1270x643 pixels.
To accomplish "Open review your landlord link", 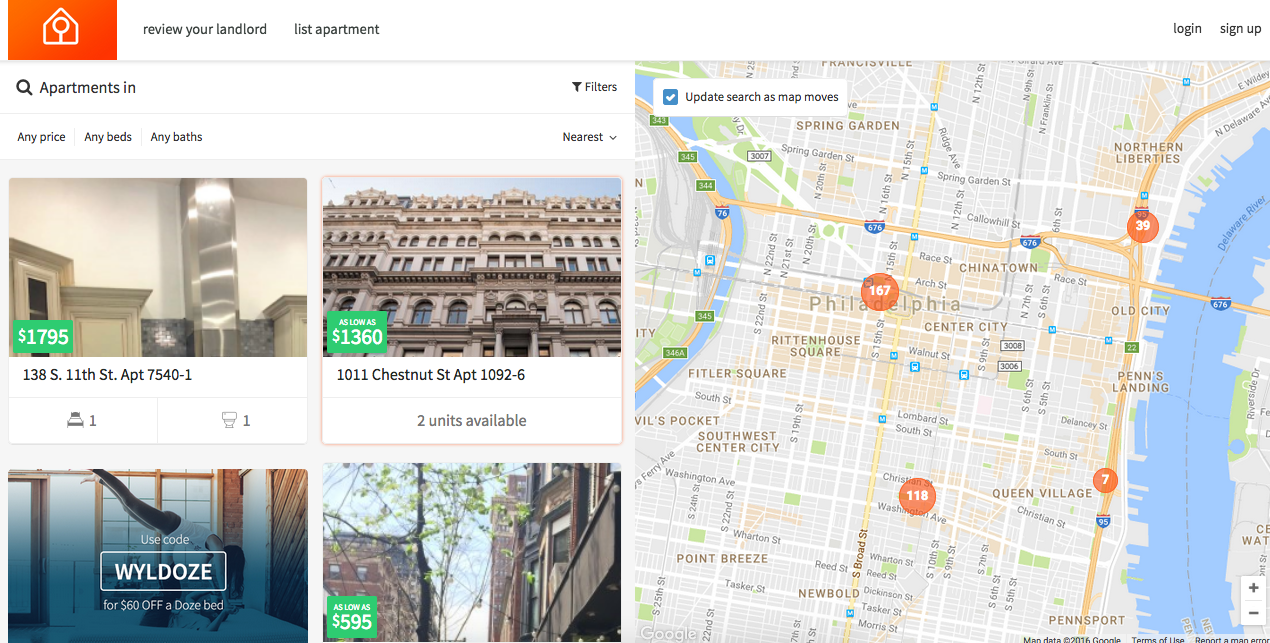I will 204,29.
